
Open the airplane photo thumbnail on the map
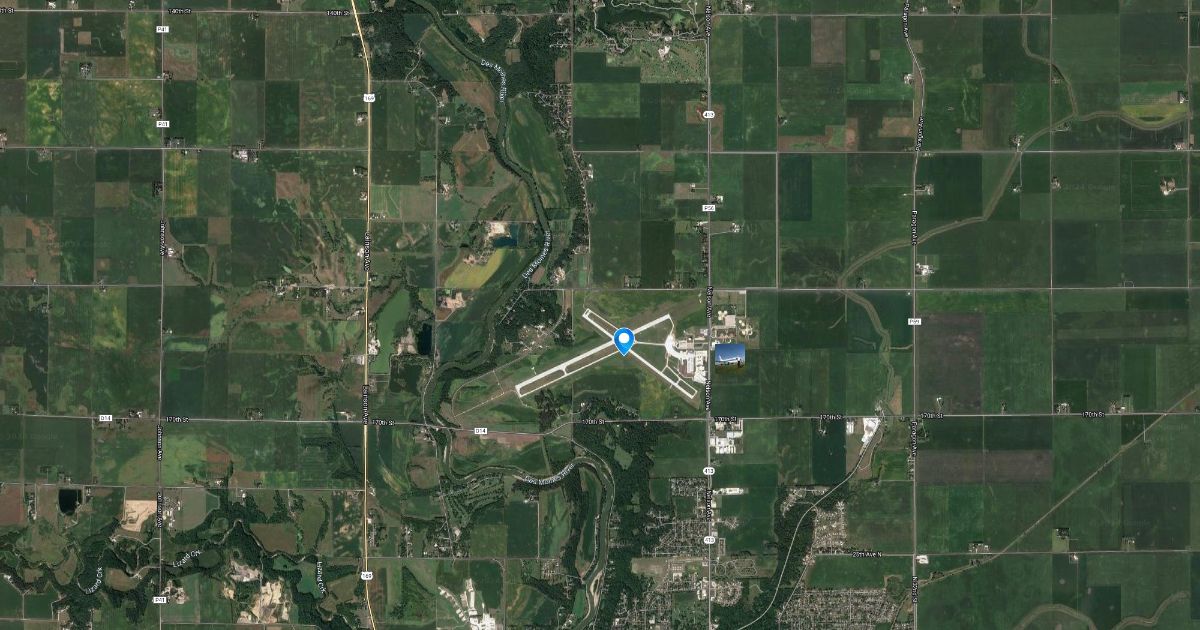click(730, 356)
